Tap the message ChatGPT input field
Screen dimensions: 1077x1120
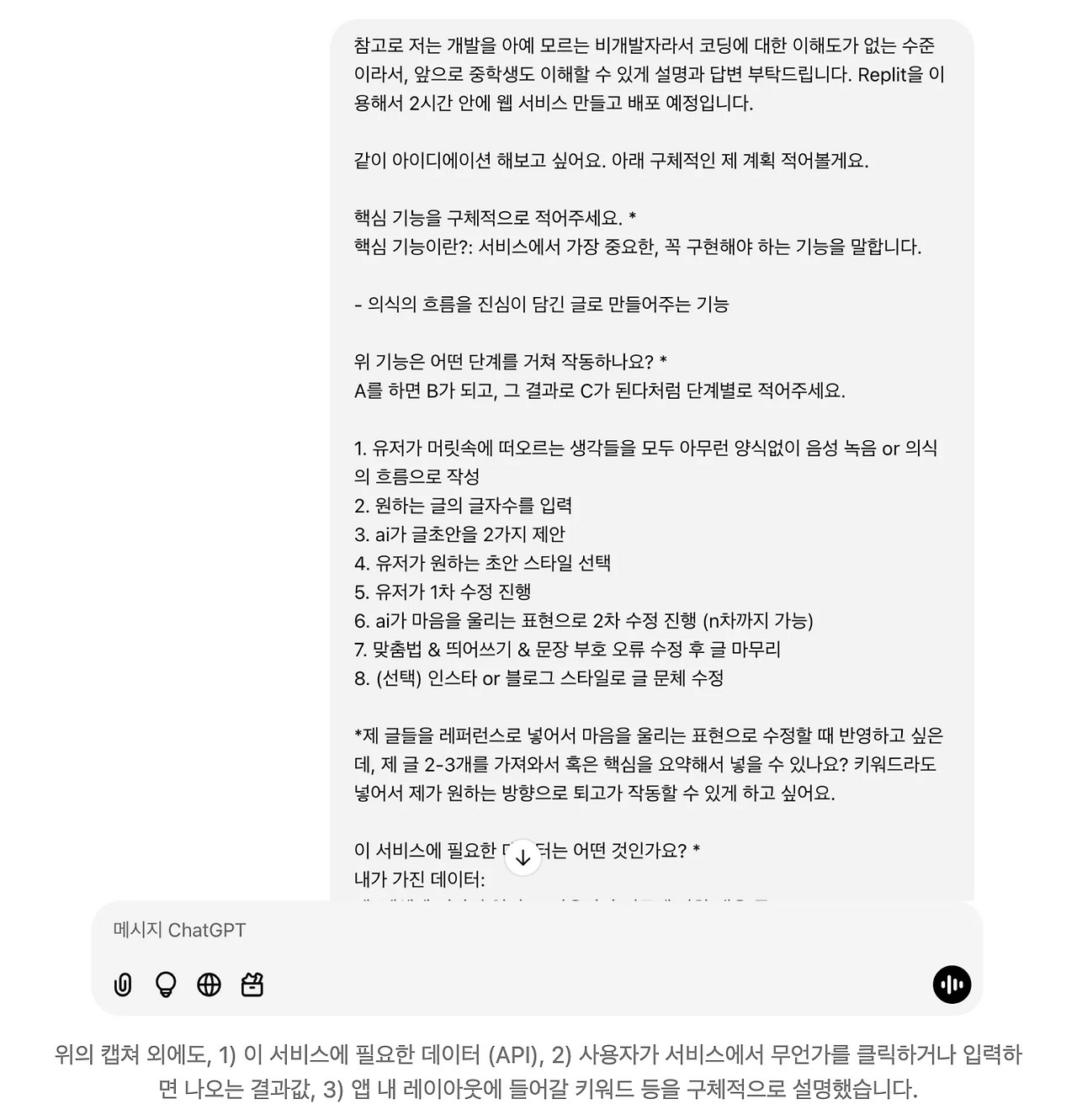pos(522,930)
